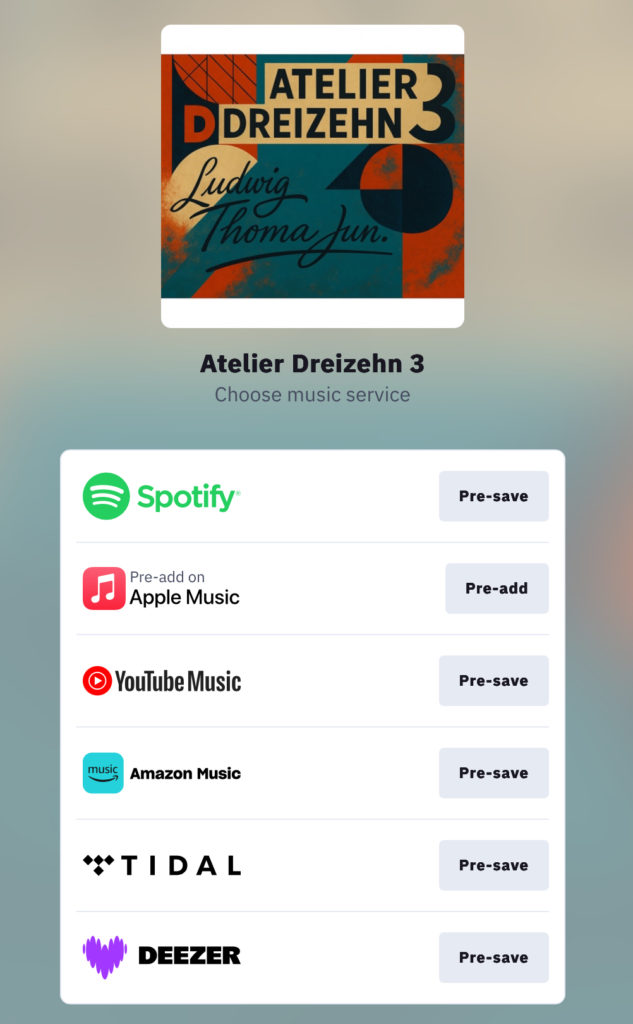Pre-save on TIDAL
633x1024 pixels.
pyautogui.click(x=493, y=865)
